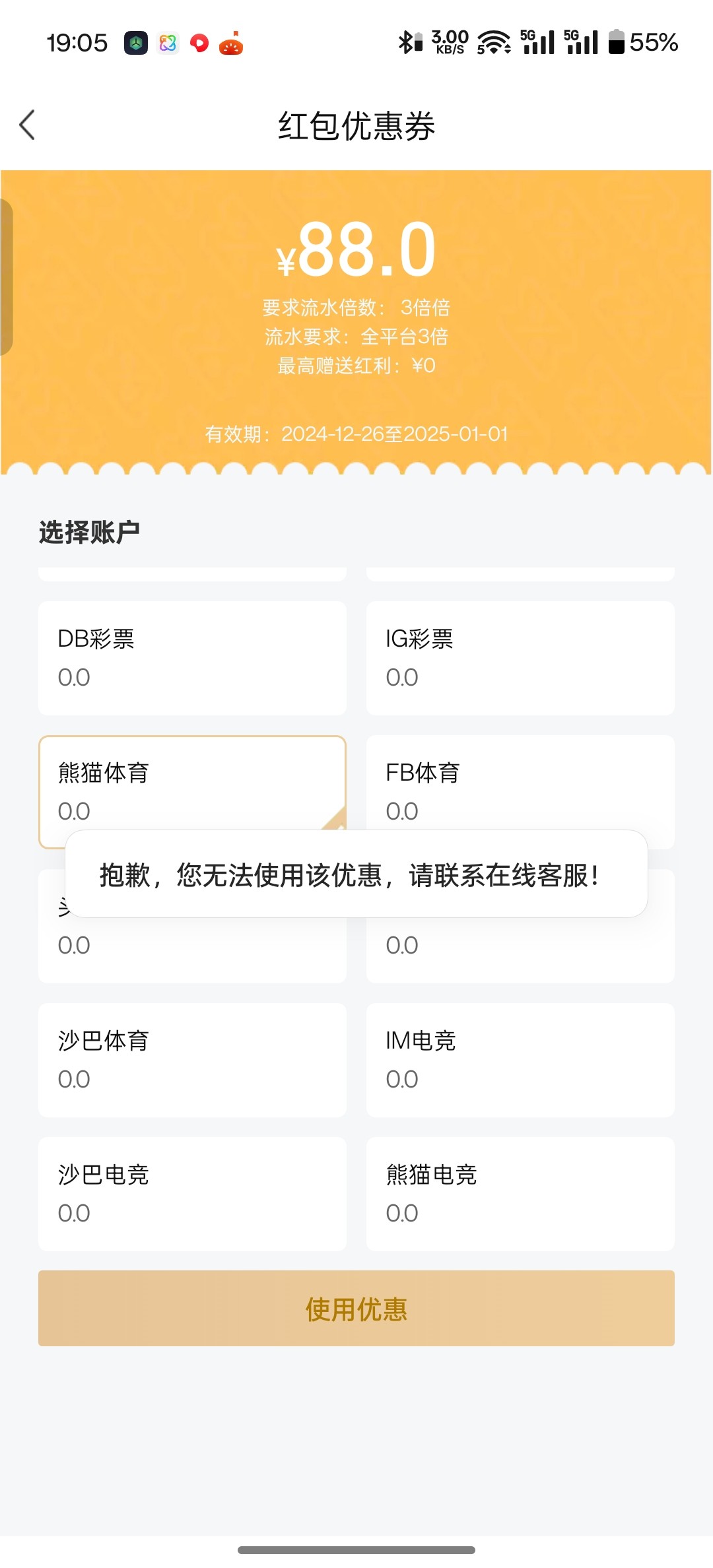Select the IG彩票 account
The image size is (713, 1568).
click(520, 658)
